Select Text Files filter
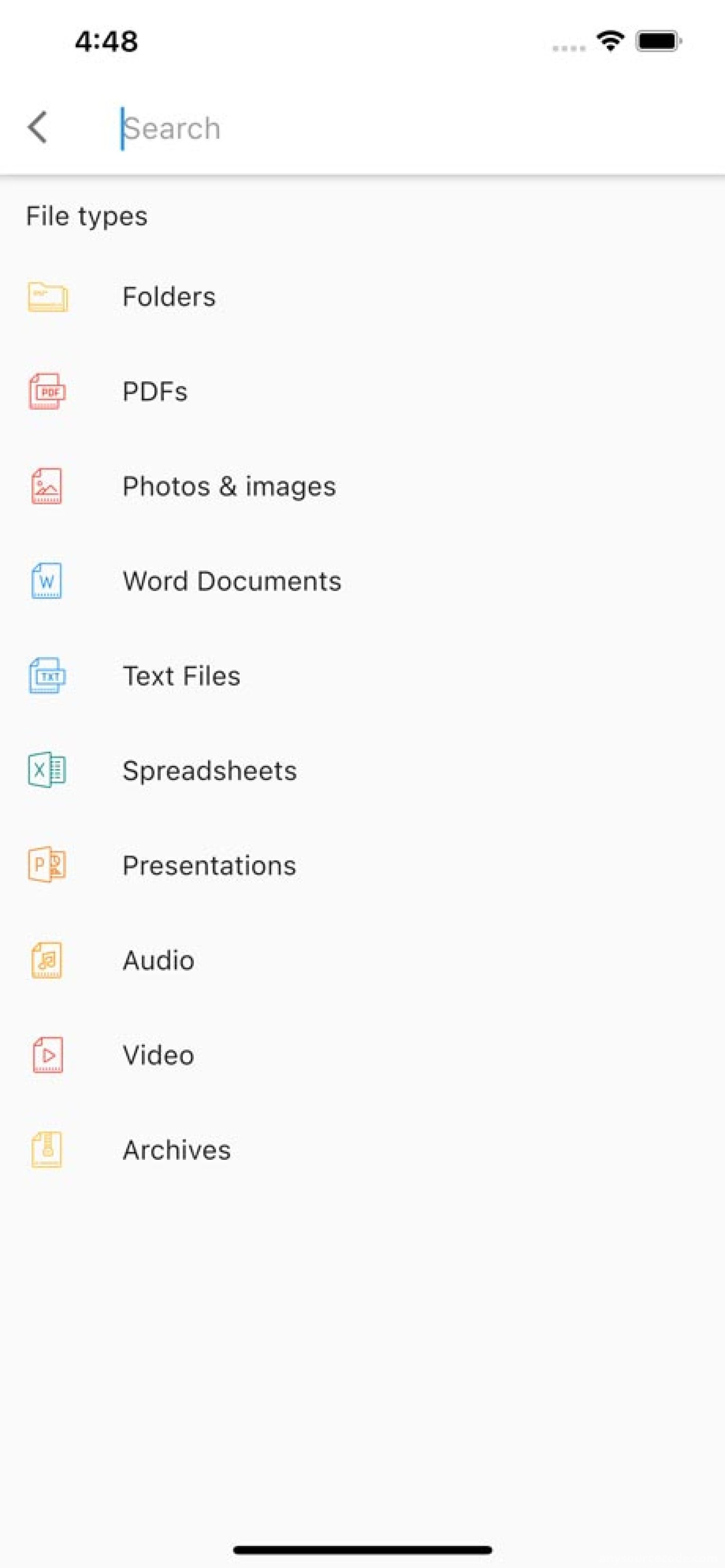725x1568 pixels. point(362,676)
